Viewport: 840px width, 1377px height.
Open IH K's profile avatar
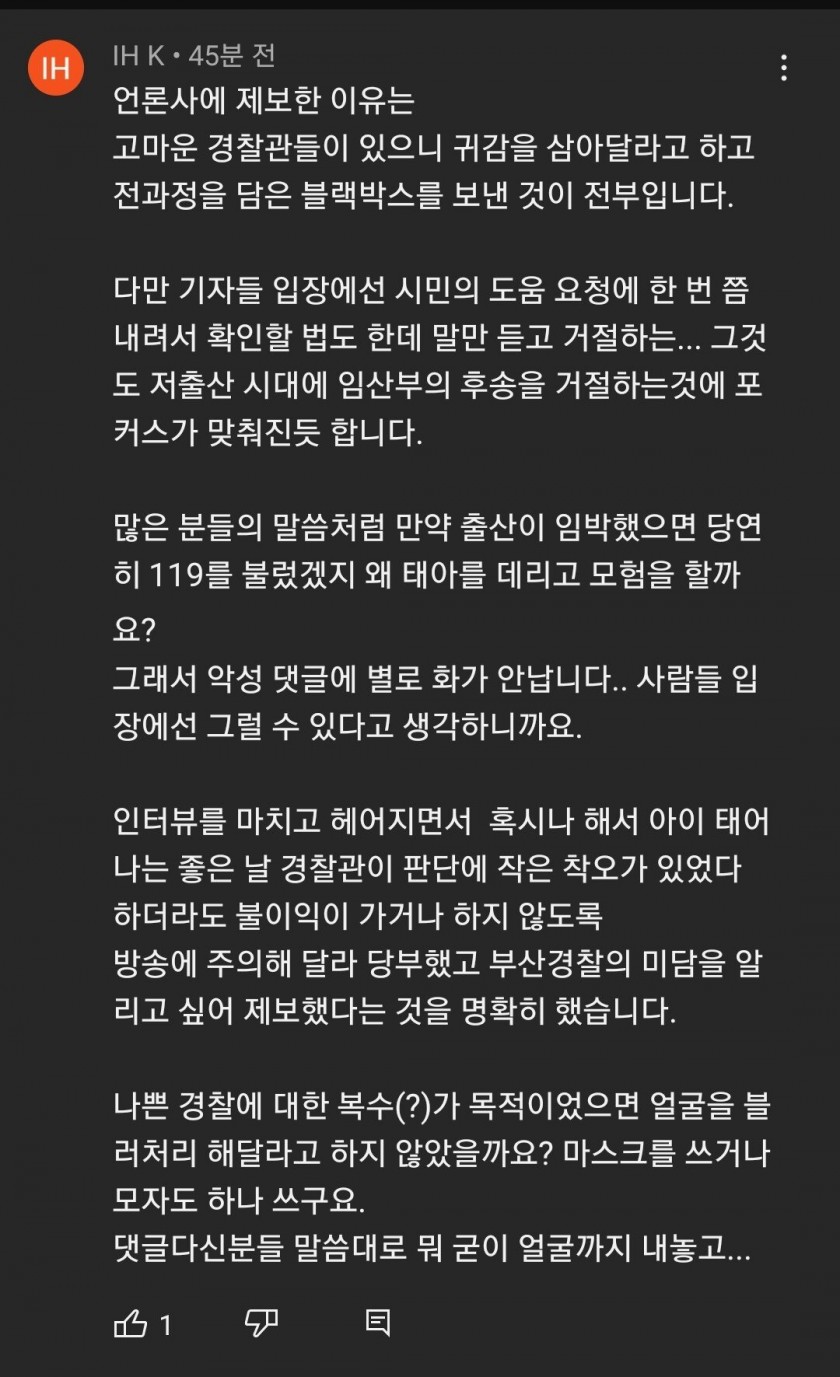(57, 68)
